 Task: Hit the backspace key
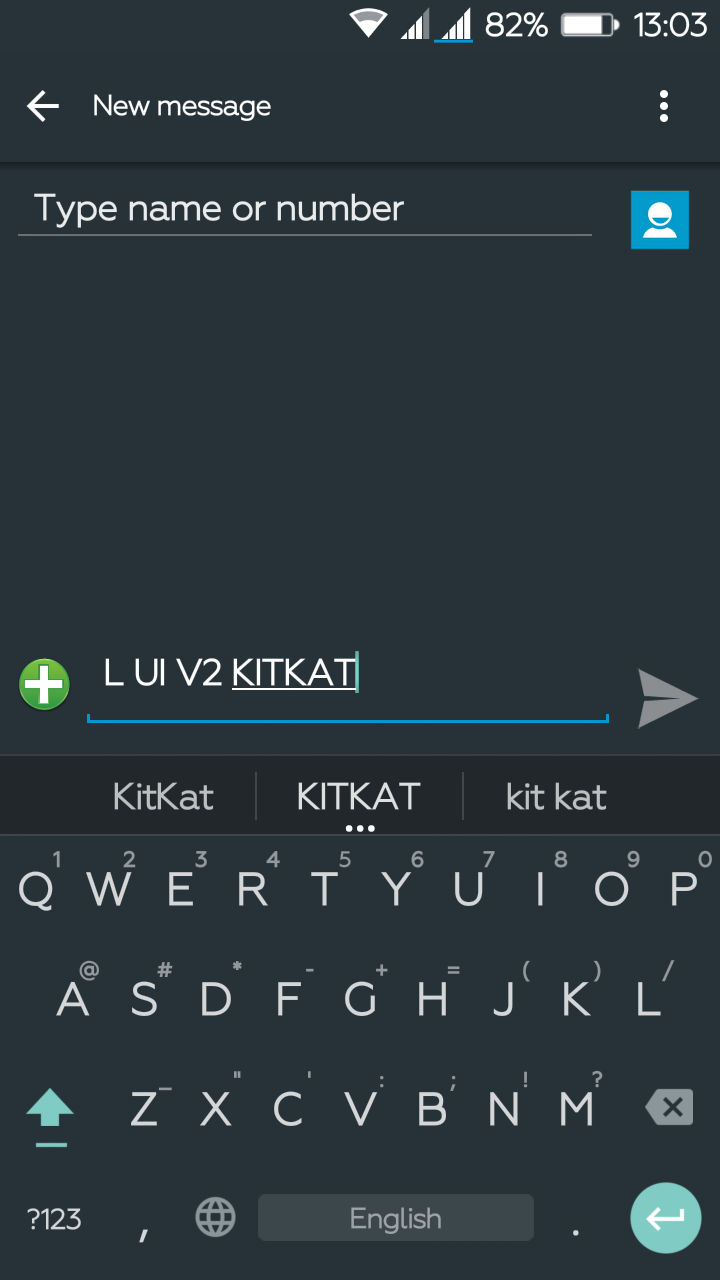669,1108
